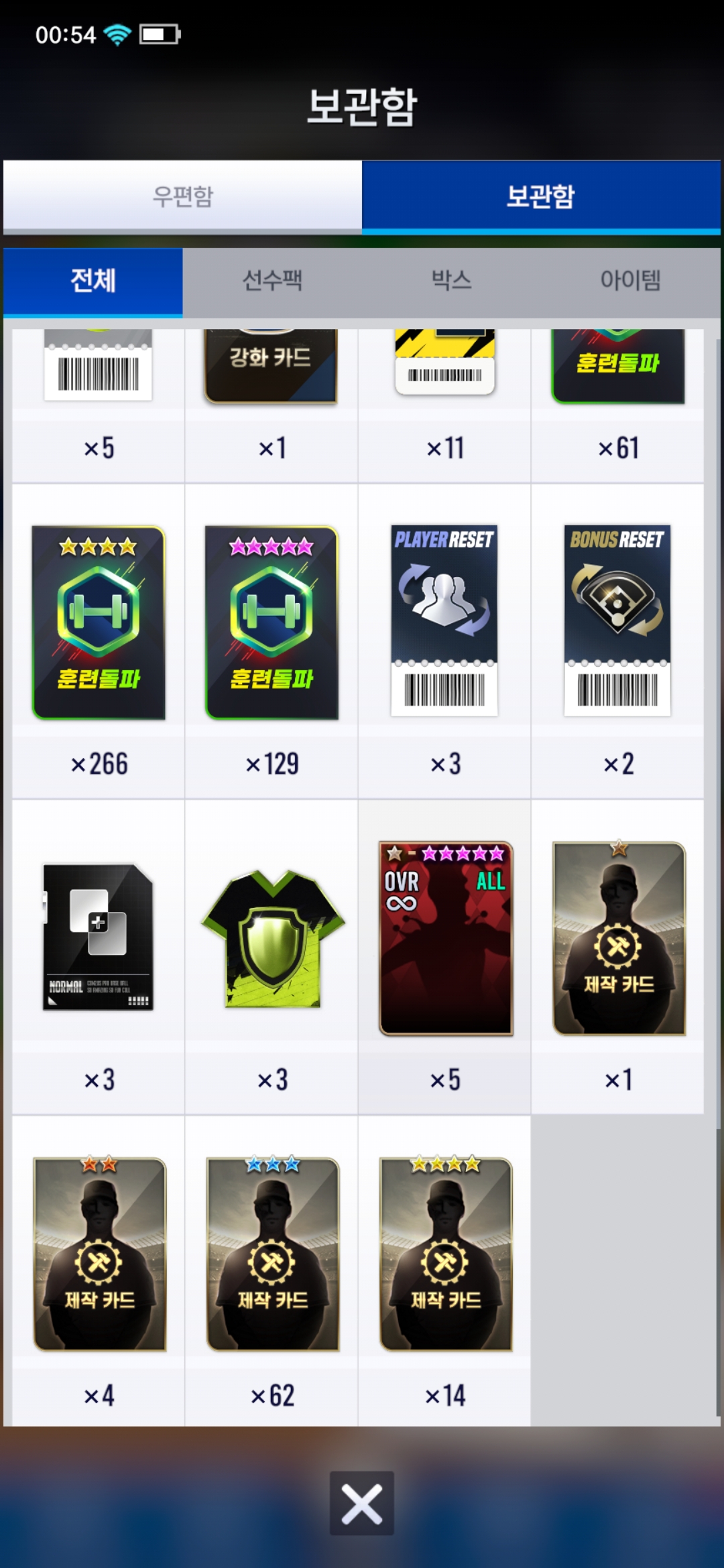
Task: Close the storage window with X
Action: (362, 1503)
